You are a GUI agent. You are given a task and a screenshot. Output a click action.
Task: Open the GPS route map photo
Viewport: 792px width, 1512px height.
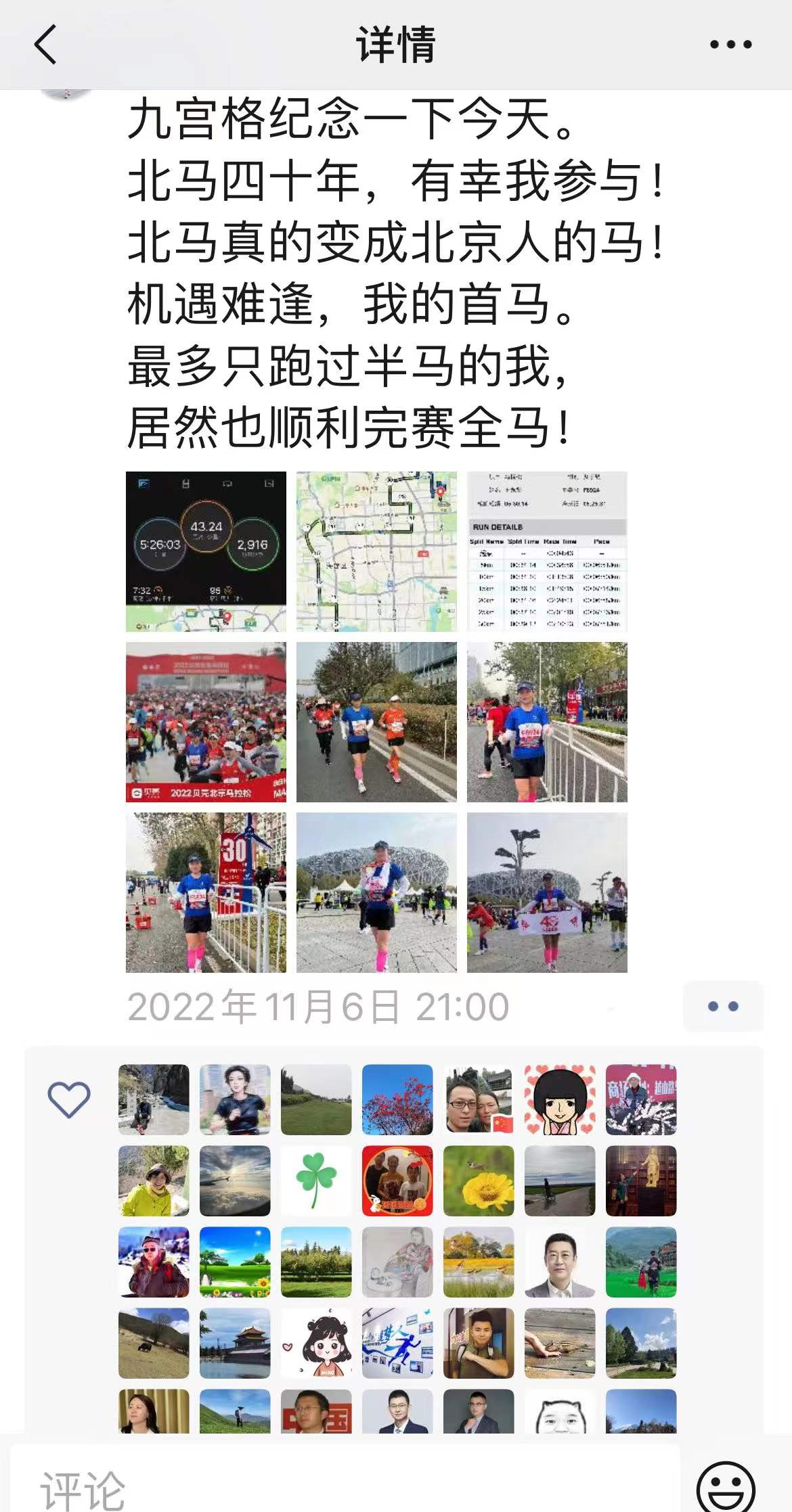(377, 551)
